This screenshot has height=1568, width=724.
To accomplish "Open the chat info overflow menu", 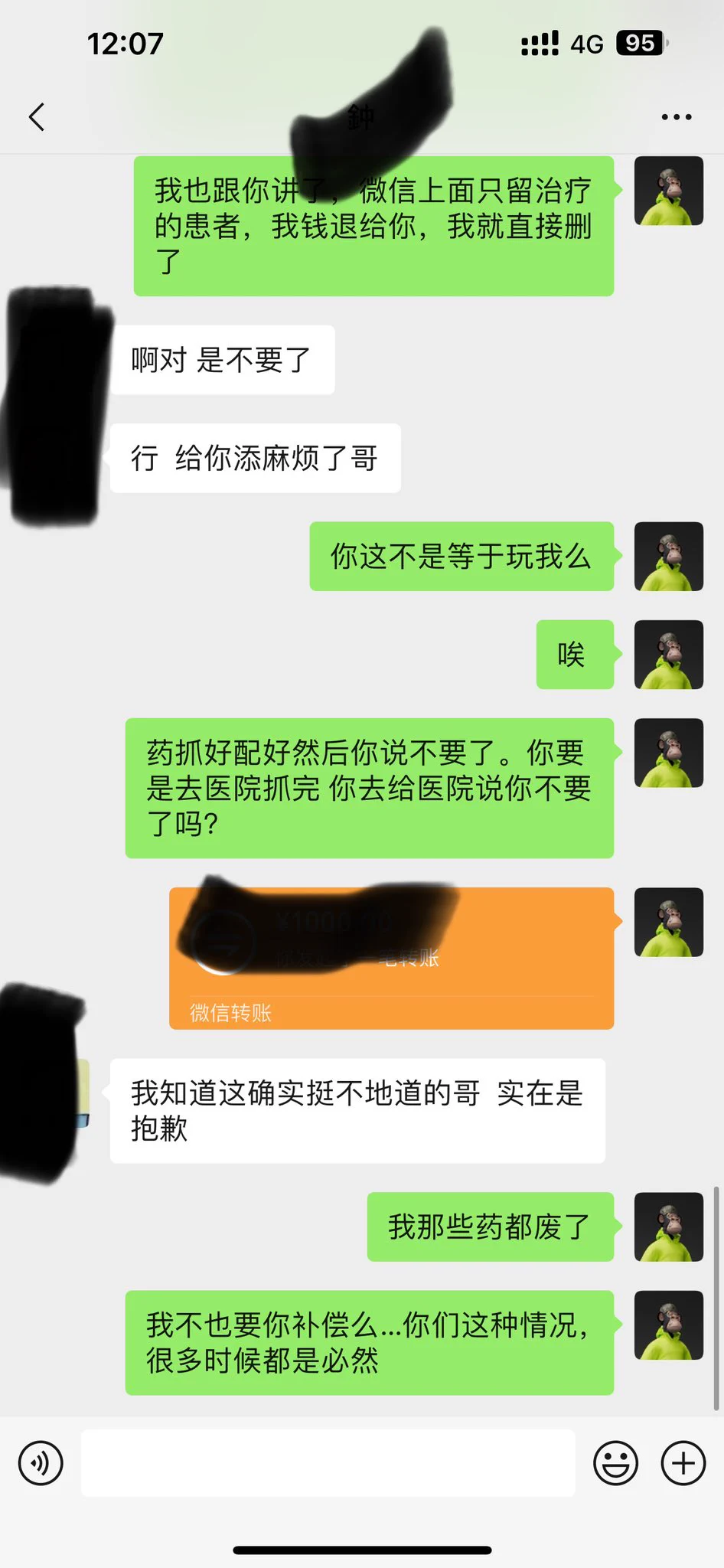I will coord(676,117).
